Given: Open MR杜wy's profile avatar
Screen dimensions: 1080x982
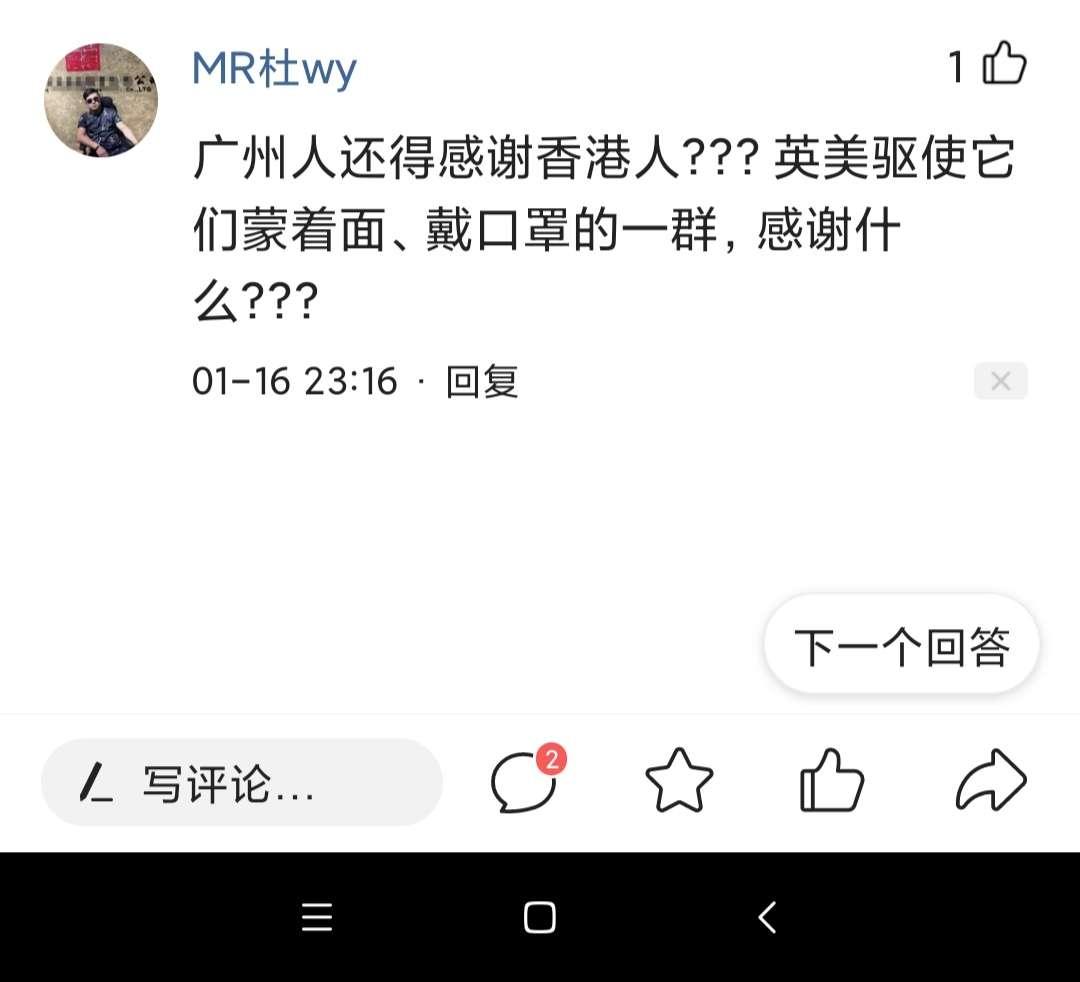Looking at the screenshot, I should pos(101,100).
